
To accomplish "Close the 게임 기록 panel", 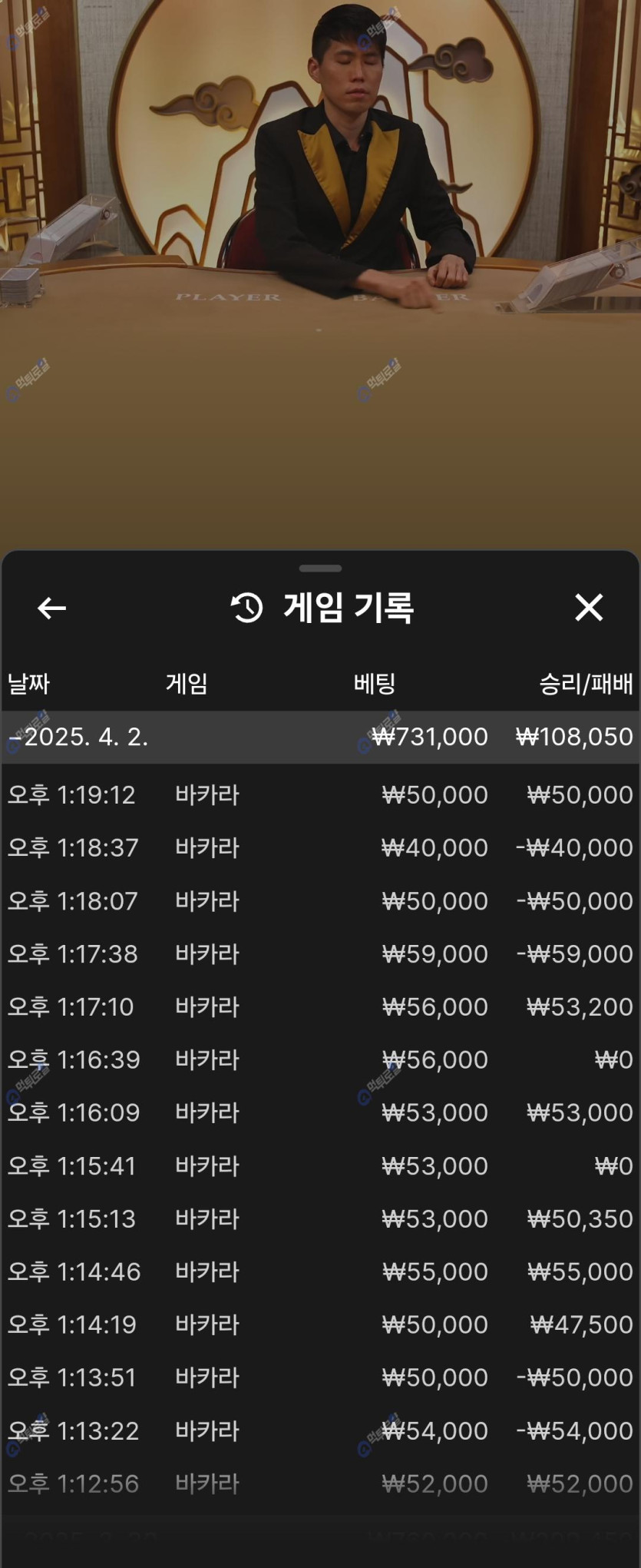I will coord(589,608).
